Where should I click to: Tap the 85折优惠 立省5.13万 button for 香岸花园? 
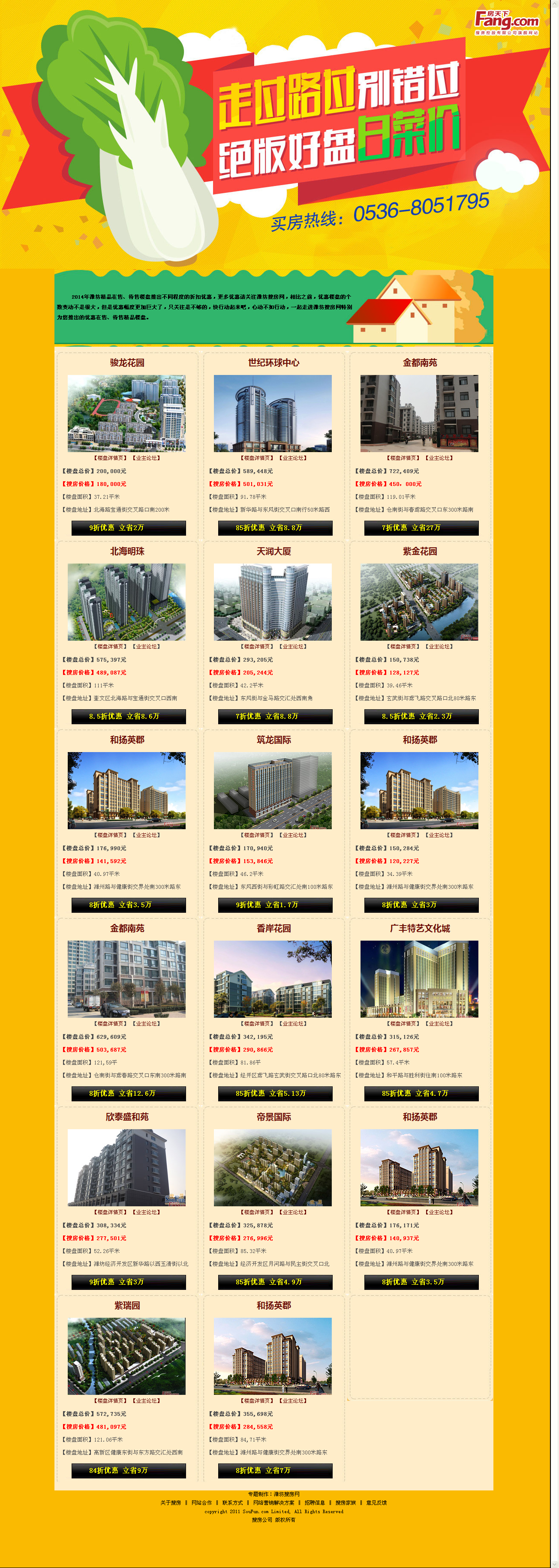point(275,1093)
